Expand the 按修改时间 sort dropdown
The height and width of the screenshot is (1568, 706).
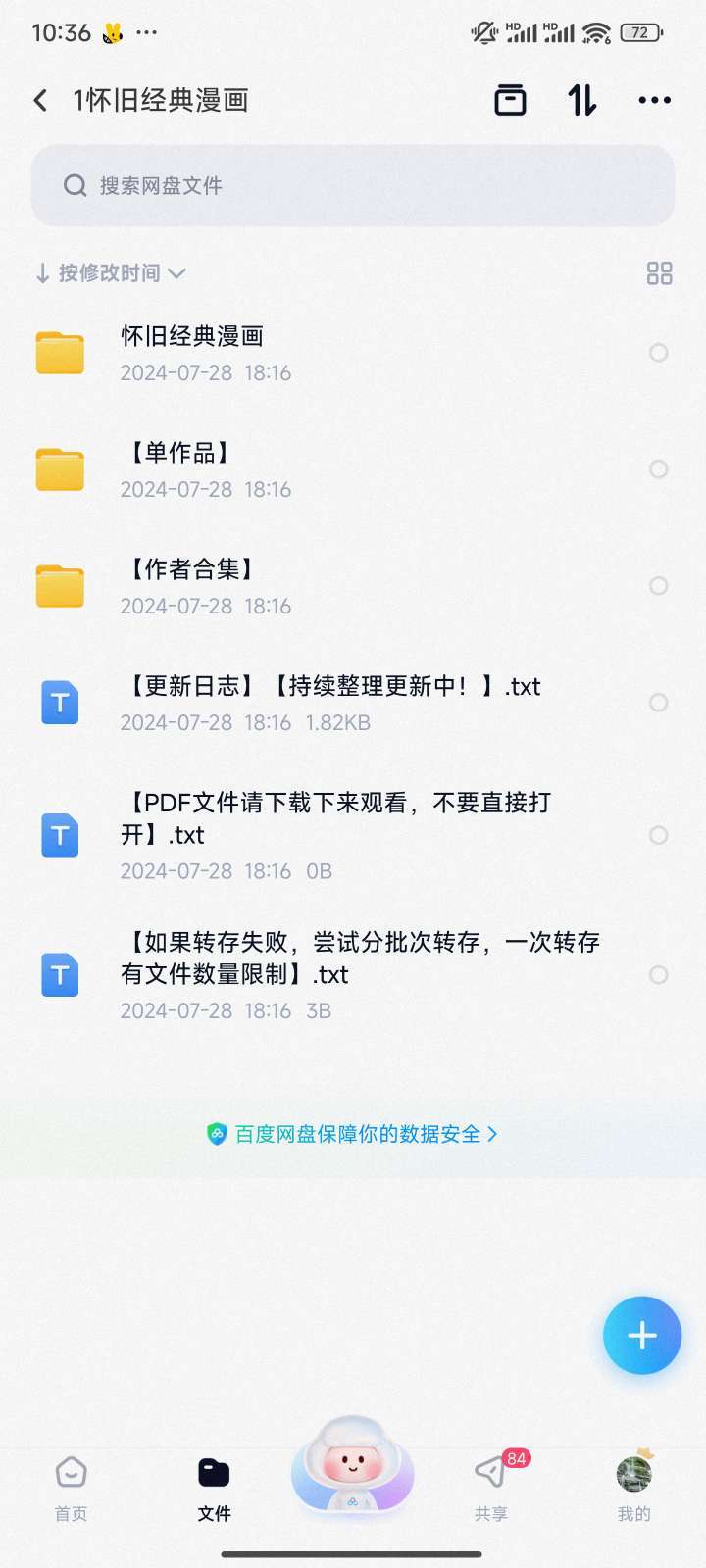tap(111, 273)
